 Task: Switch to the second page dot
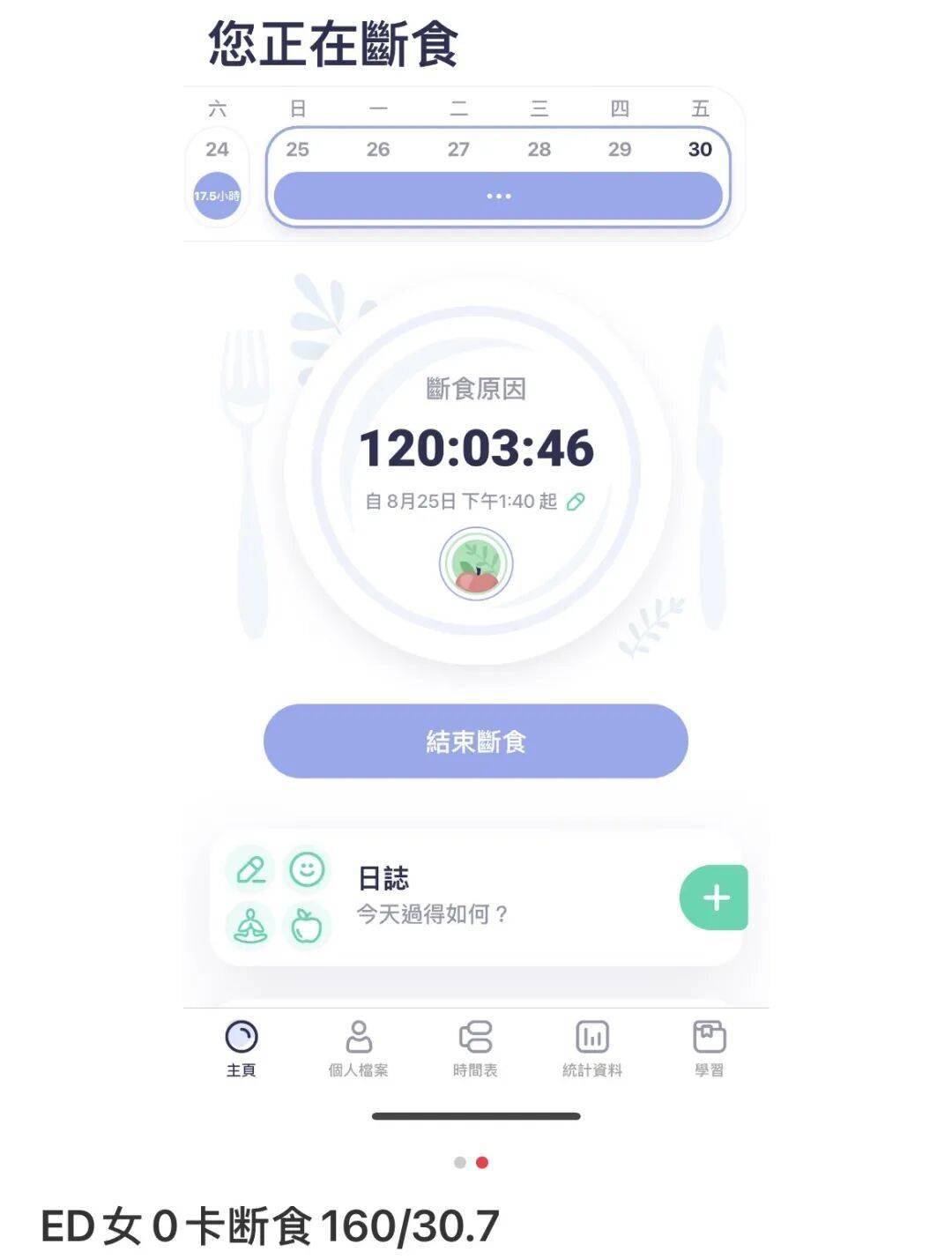coord(482,1164)
